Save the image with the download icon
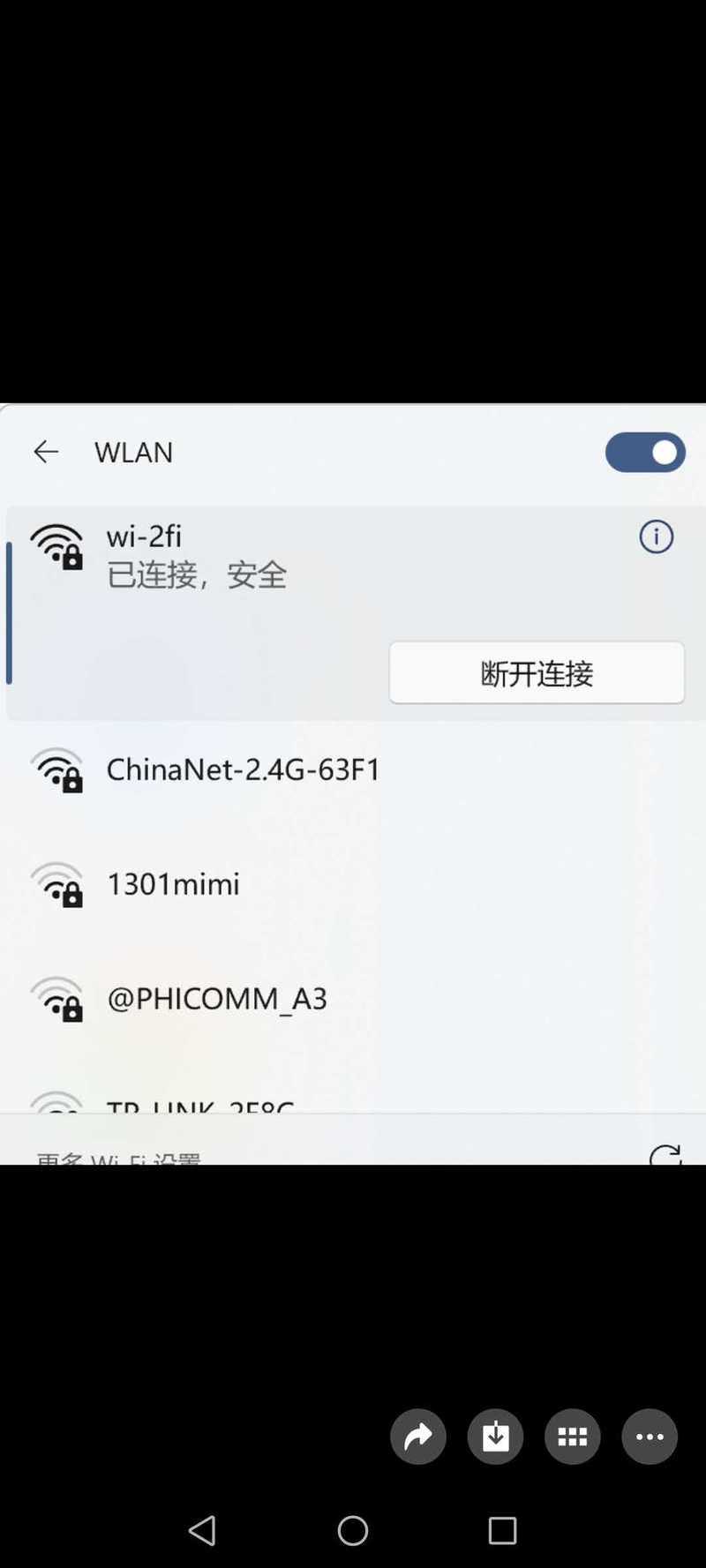 click(x=495, y=1437)
